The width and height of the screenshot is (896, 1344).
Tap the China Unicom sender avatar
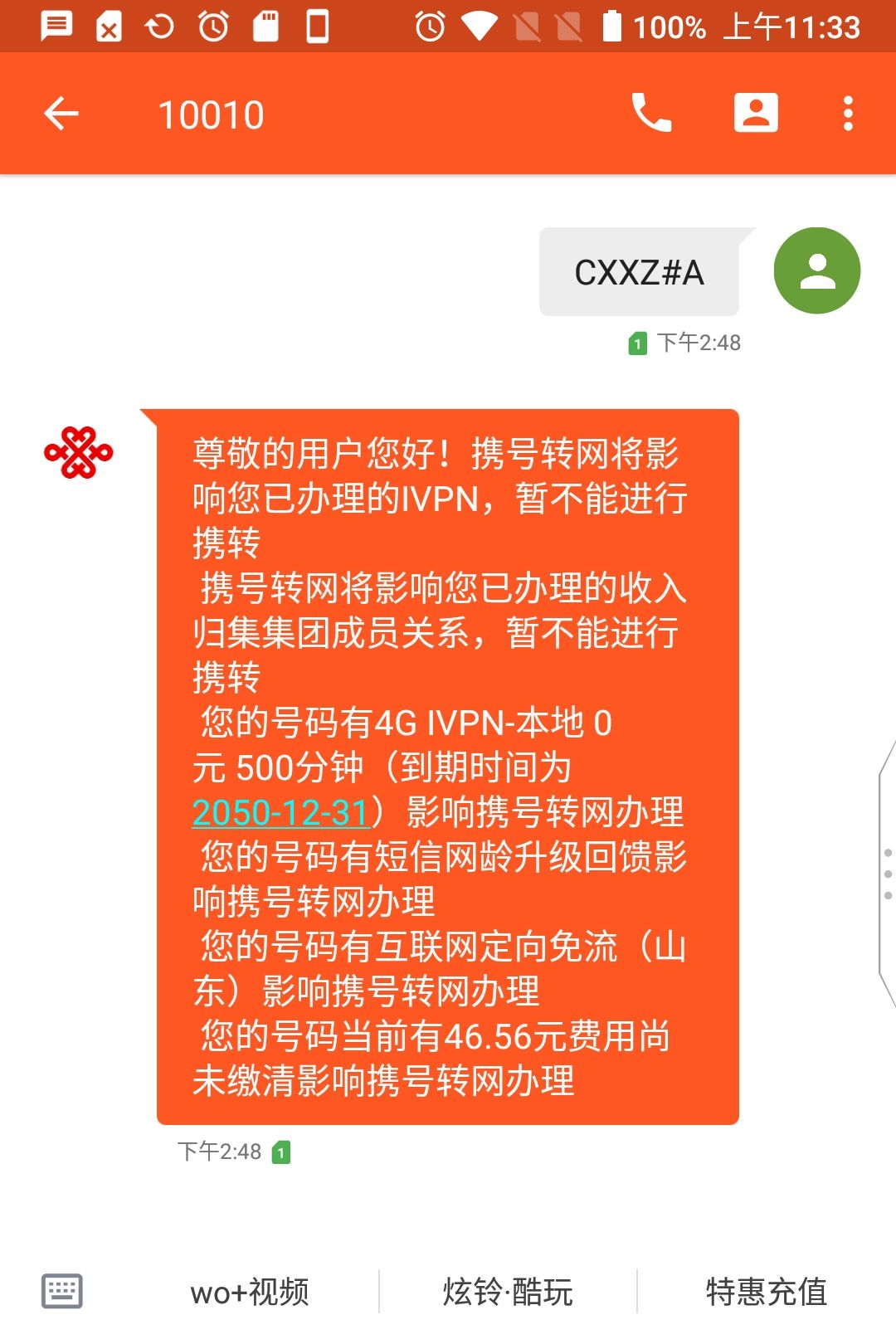79,452
